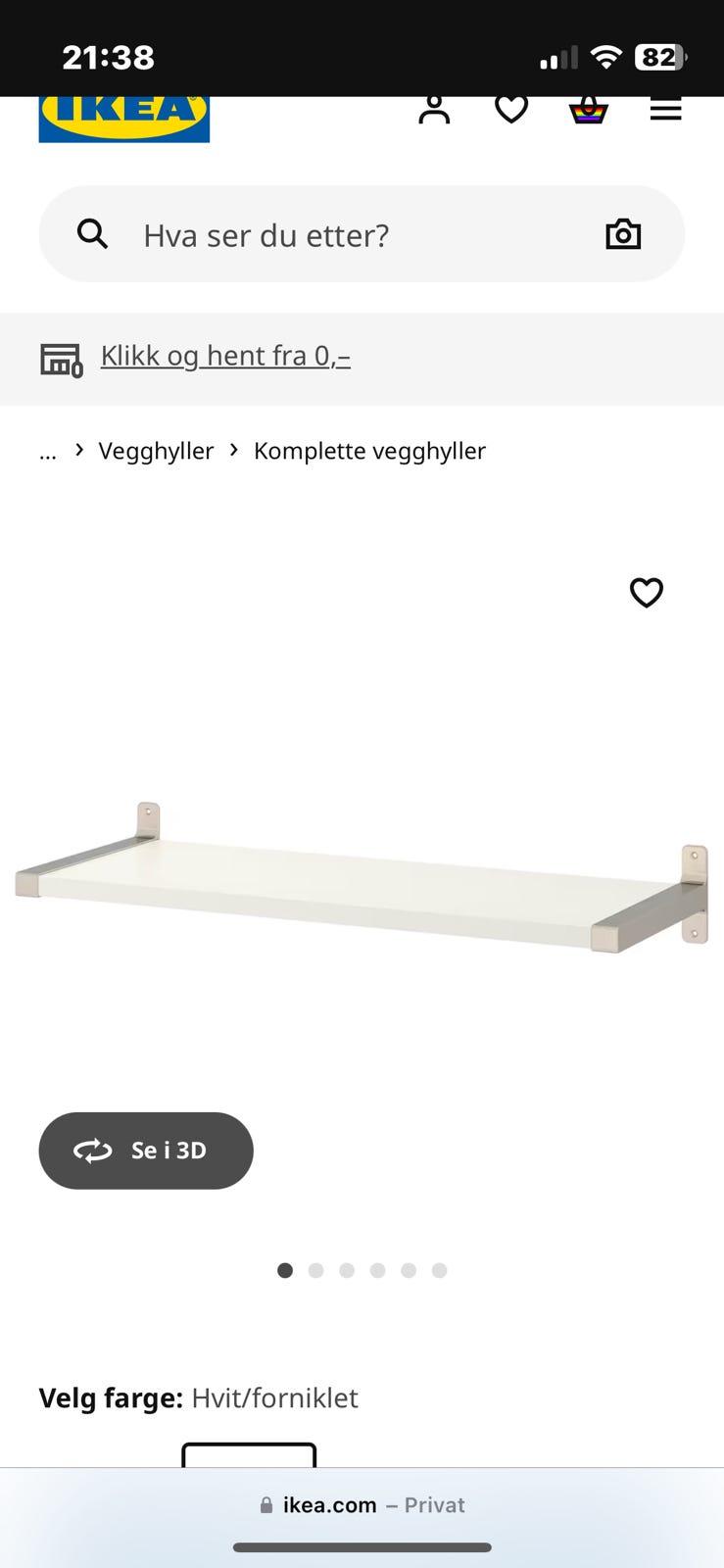Click the Click and Collect store icon
Screen dimensions: 724x1568
[61, 359]
